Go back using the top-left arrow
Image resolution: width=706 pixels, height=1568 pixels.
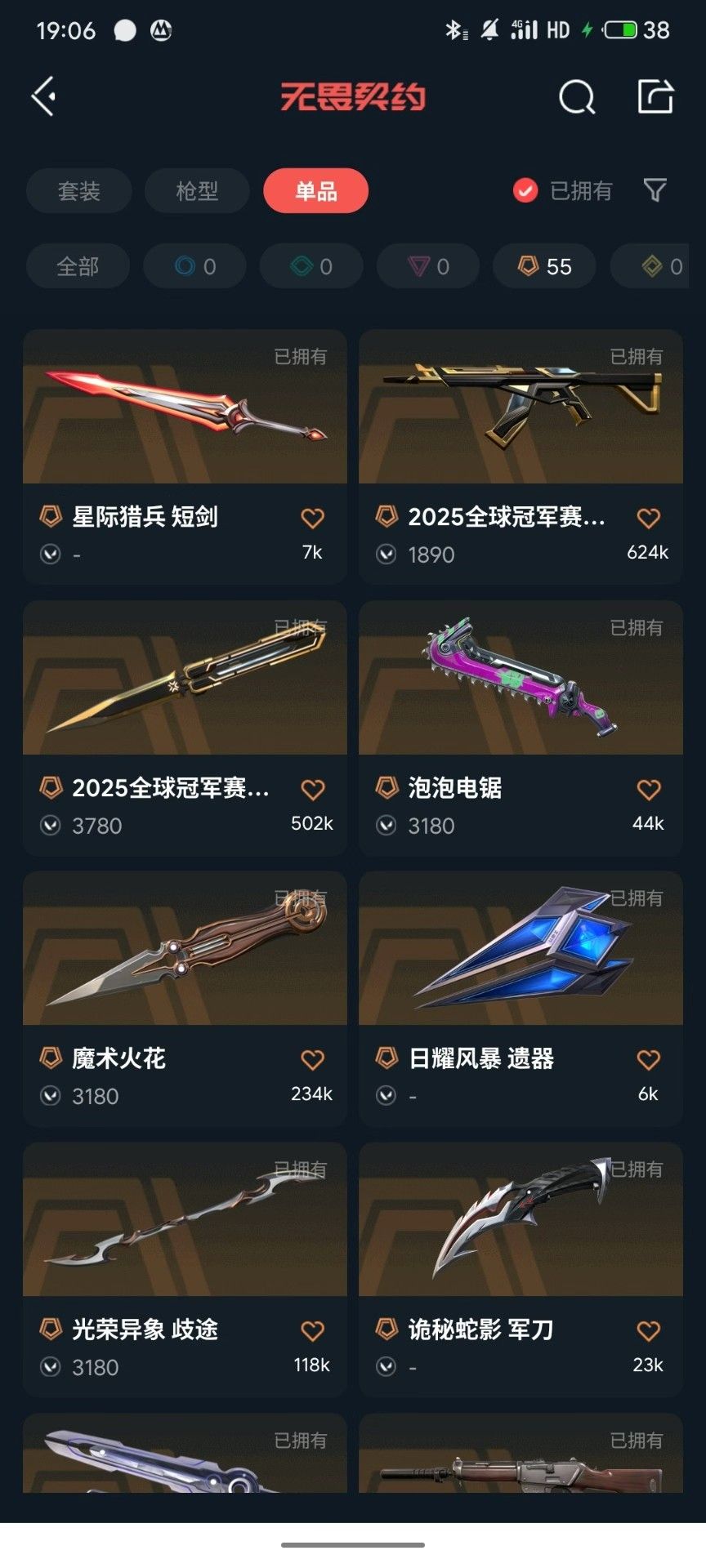point(44,96)
